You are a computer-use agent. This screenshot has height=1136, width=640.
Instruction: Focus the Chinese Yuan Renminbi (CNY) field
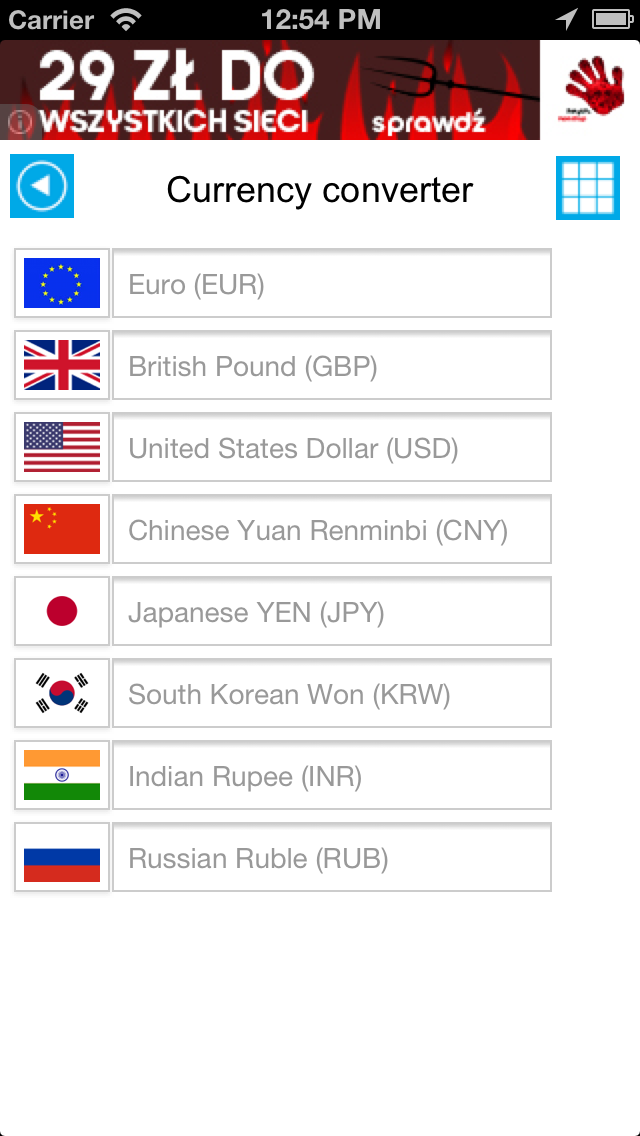[331, 530]
